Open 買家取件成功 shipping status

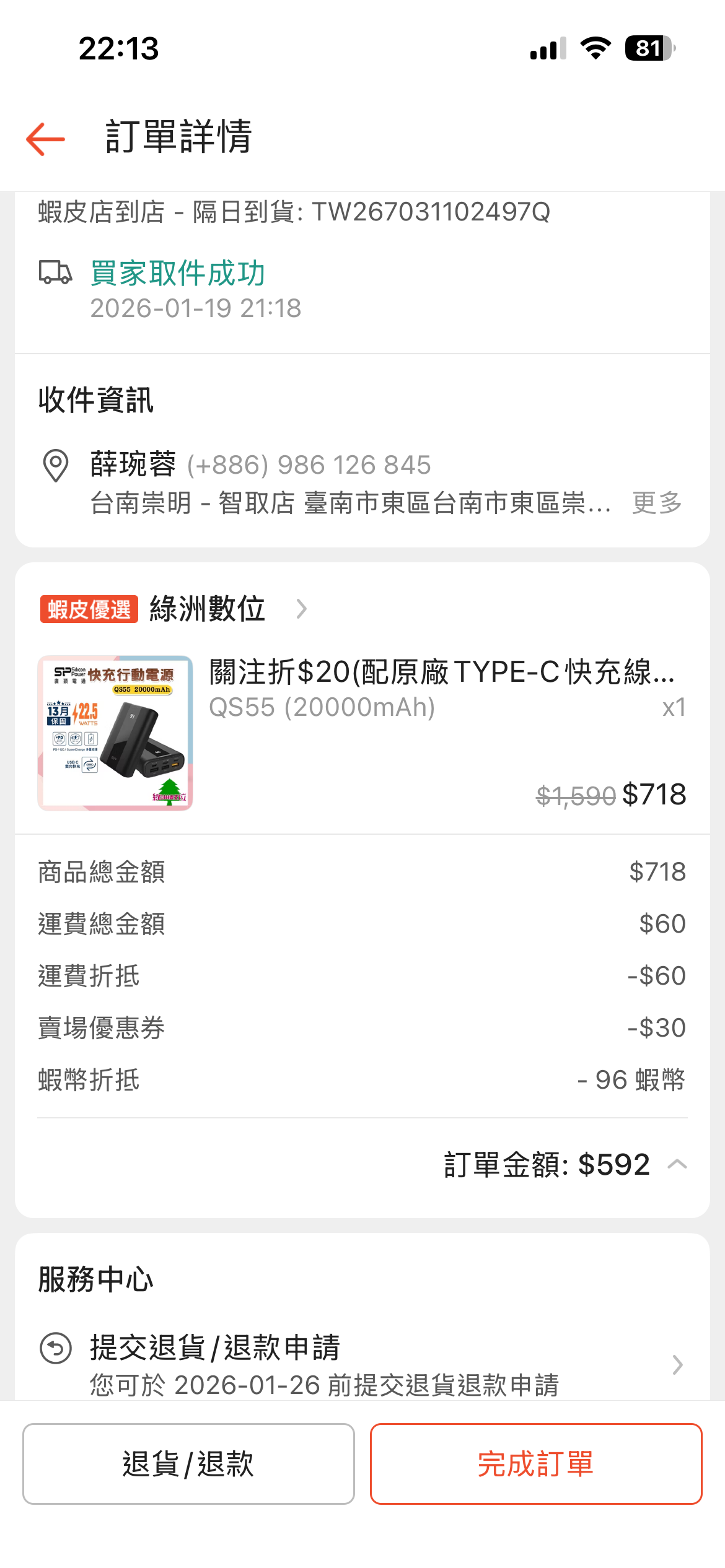tap(178, 274)
